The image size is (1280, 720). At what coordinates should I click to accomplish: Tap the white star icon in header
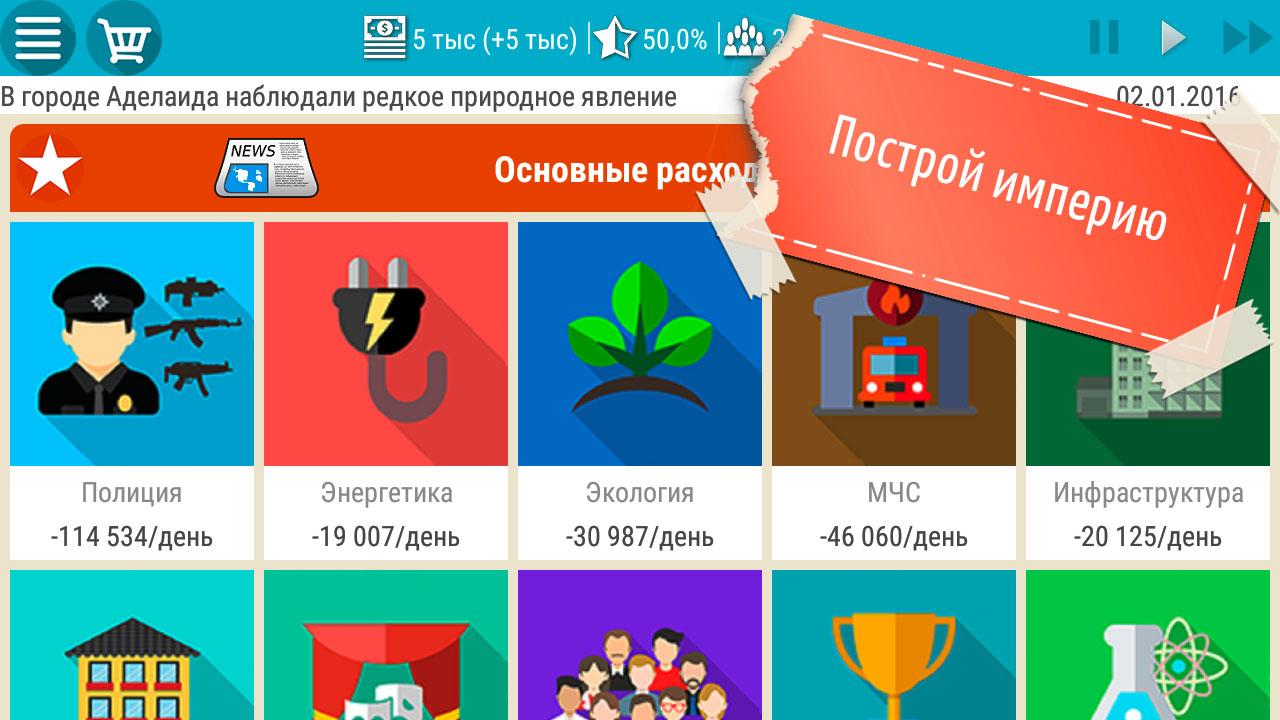click(48, 168)
